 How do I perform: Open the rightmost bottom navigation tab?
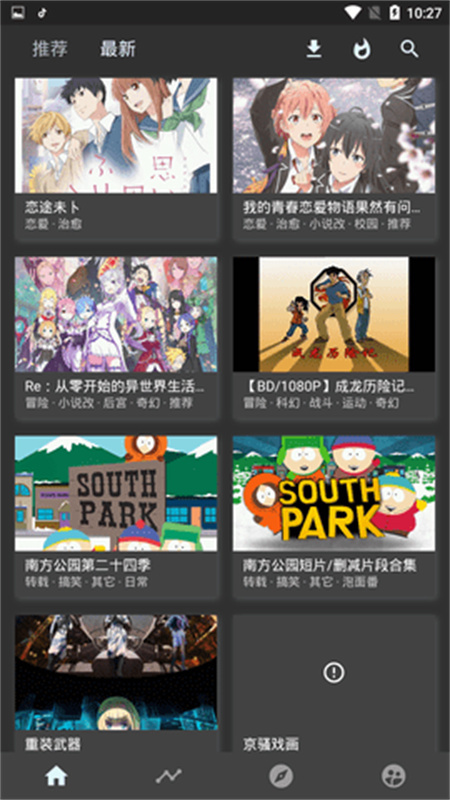coord(393,776)
